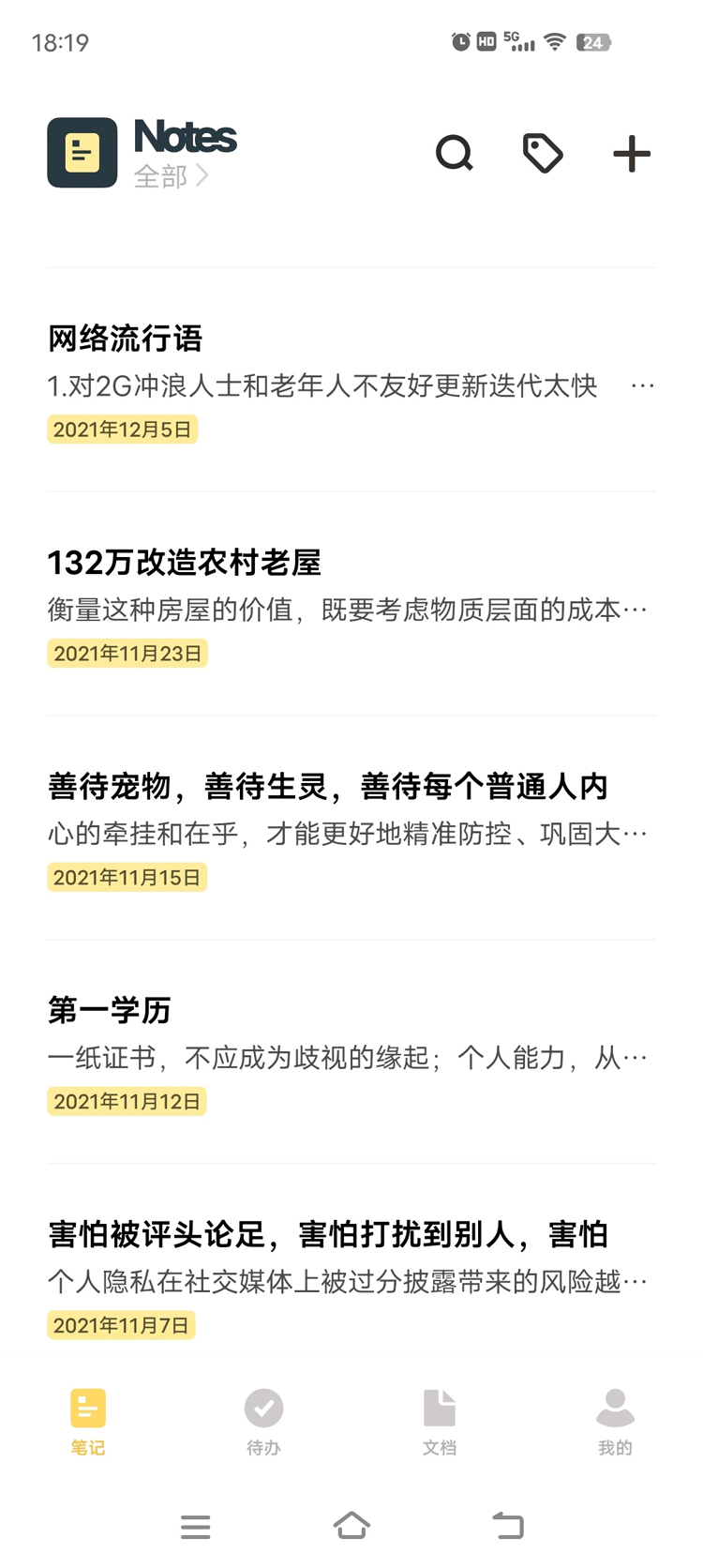Switch to the 待办 tab
Image resolution: width=703 pixels, height=1568 pixels.
[x=263, y=1421]
